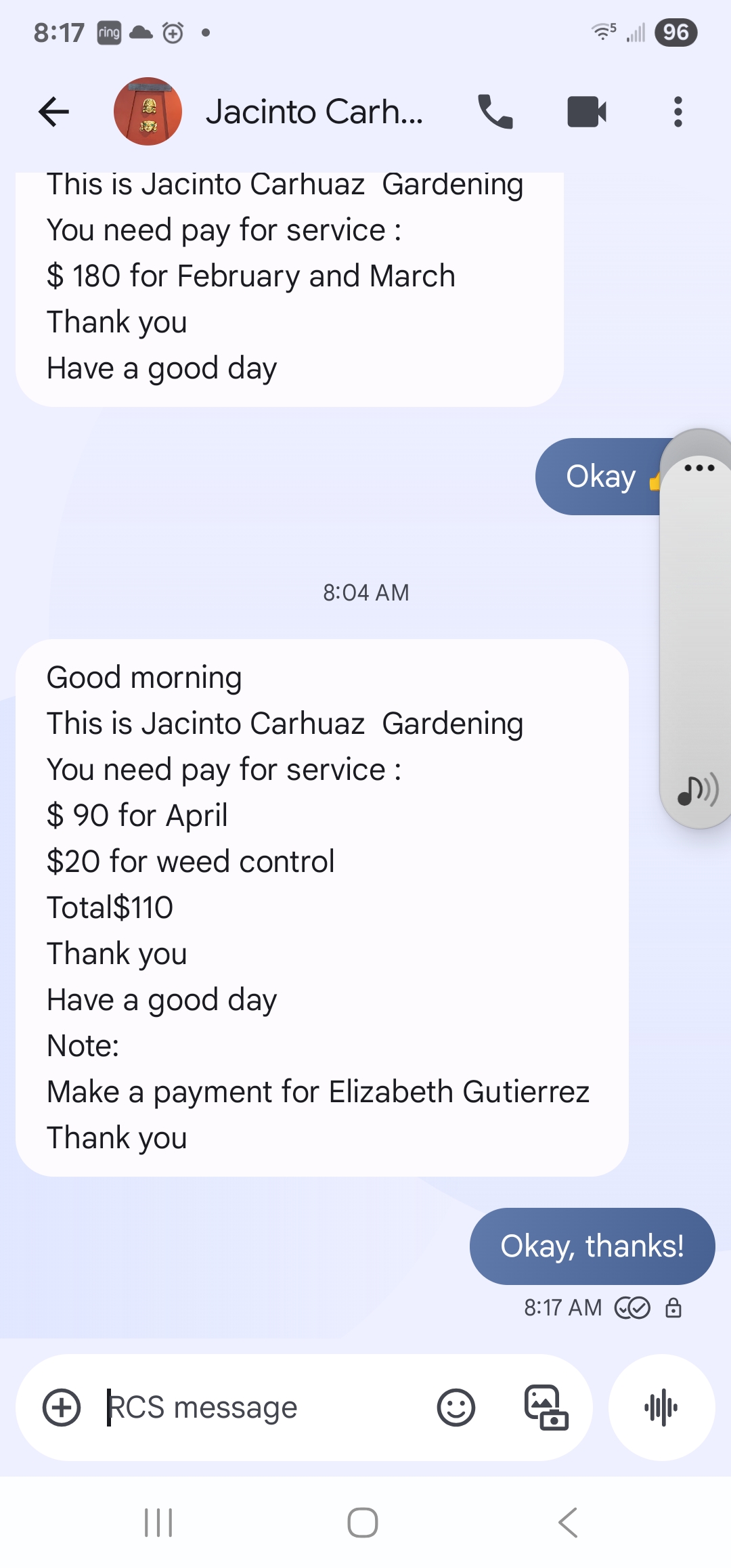Record a voice message

tap(661, 1408)
